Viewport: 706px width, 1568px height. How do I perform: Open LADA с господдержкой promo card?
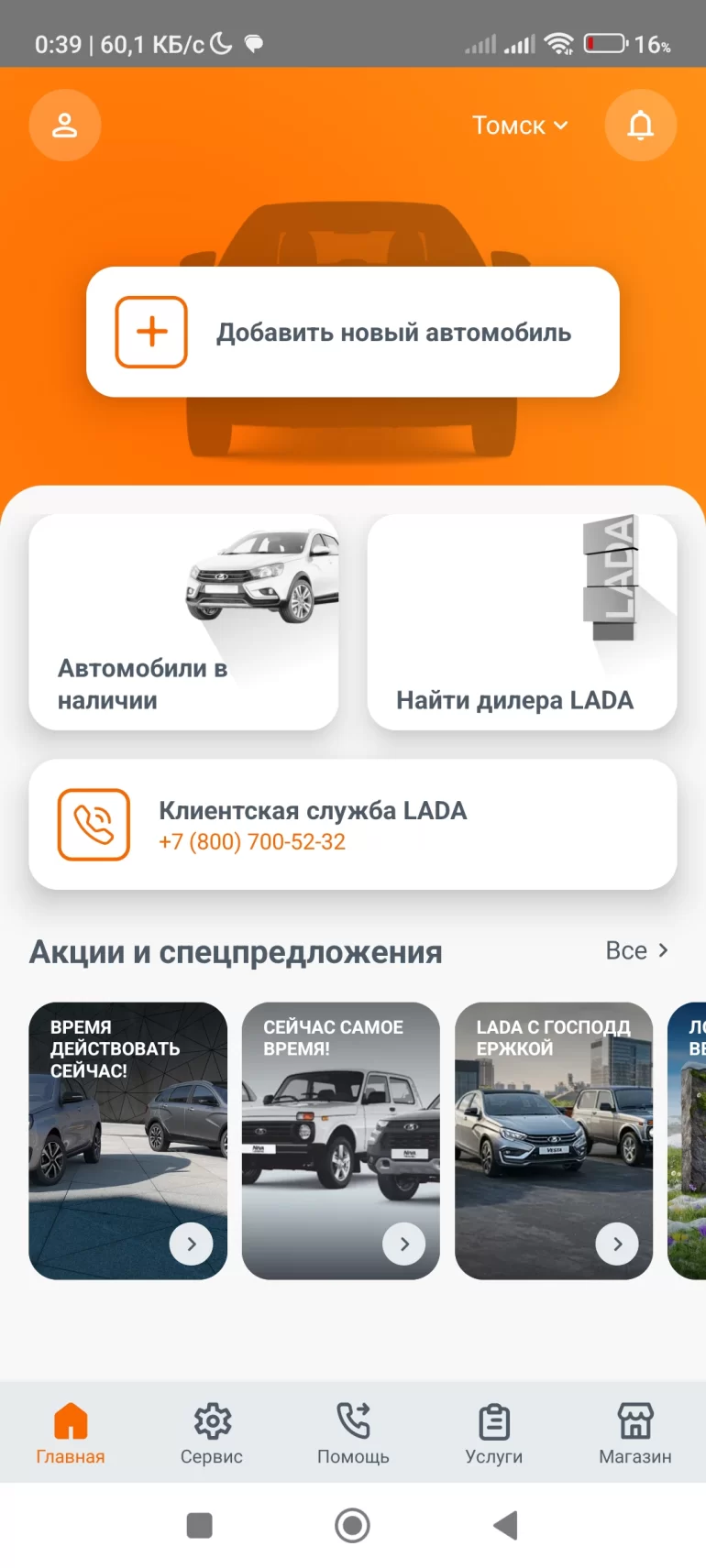[x=553, y=1140]
